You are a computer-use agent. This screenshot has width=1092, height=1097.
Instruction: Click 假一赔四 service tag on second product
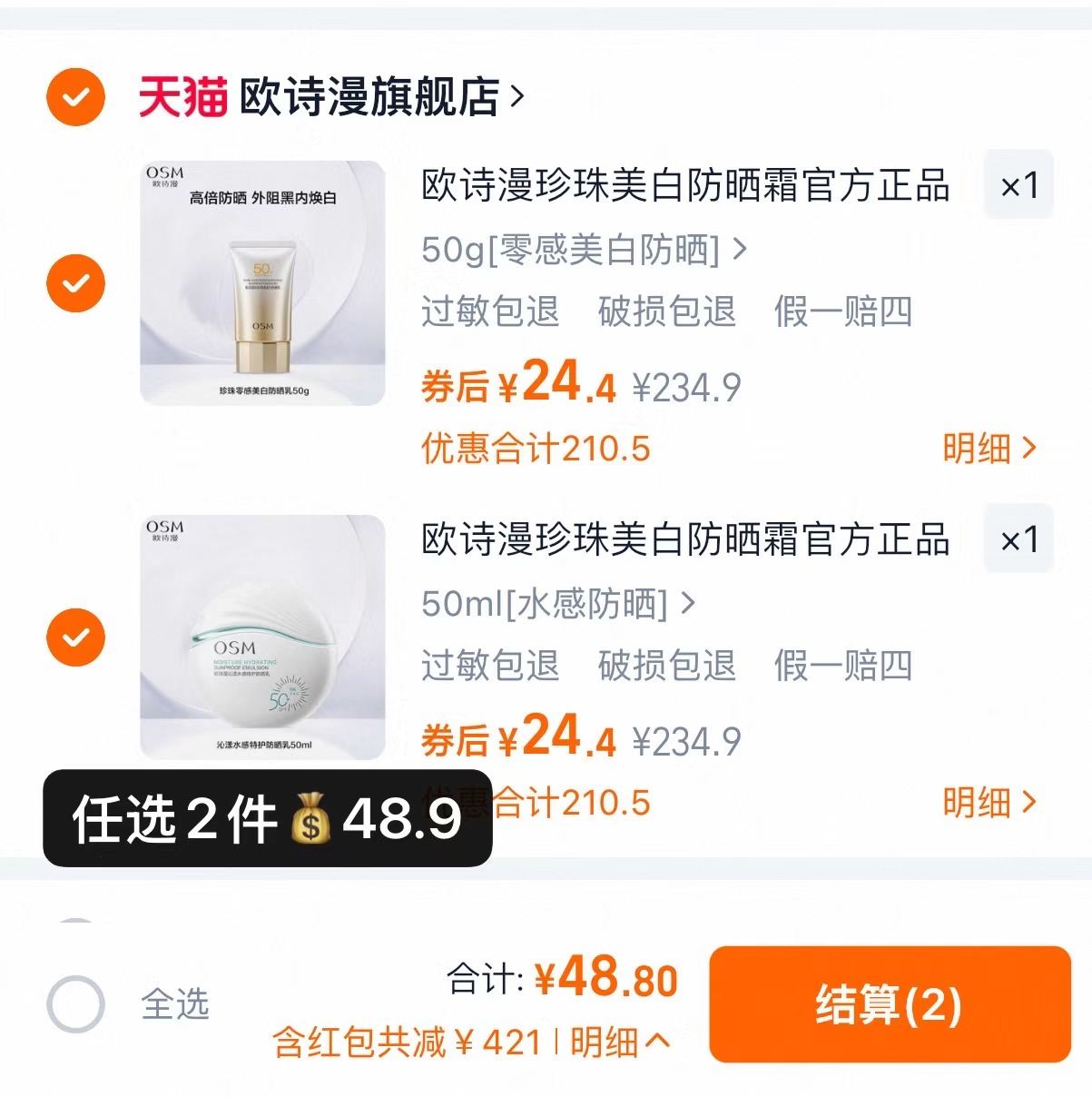click(x=846, y=667)
